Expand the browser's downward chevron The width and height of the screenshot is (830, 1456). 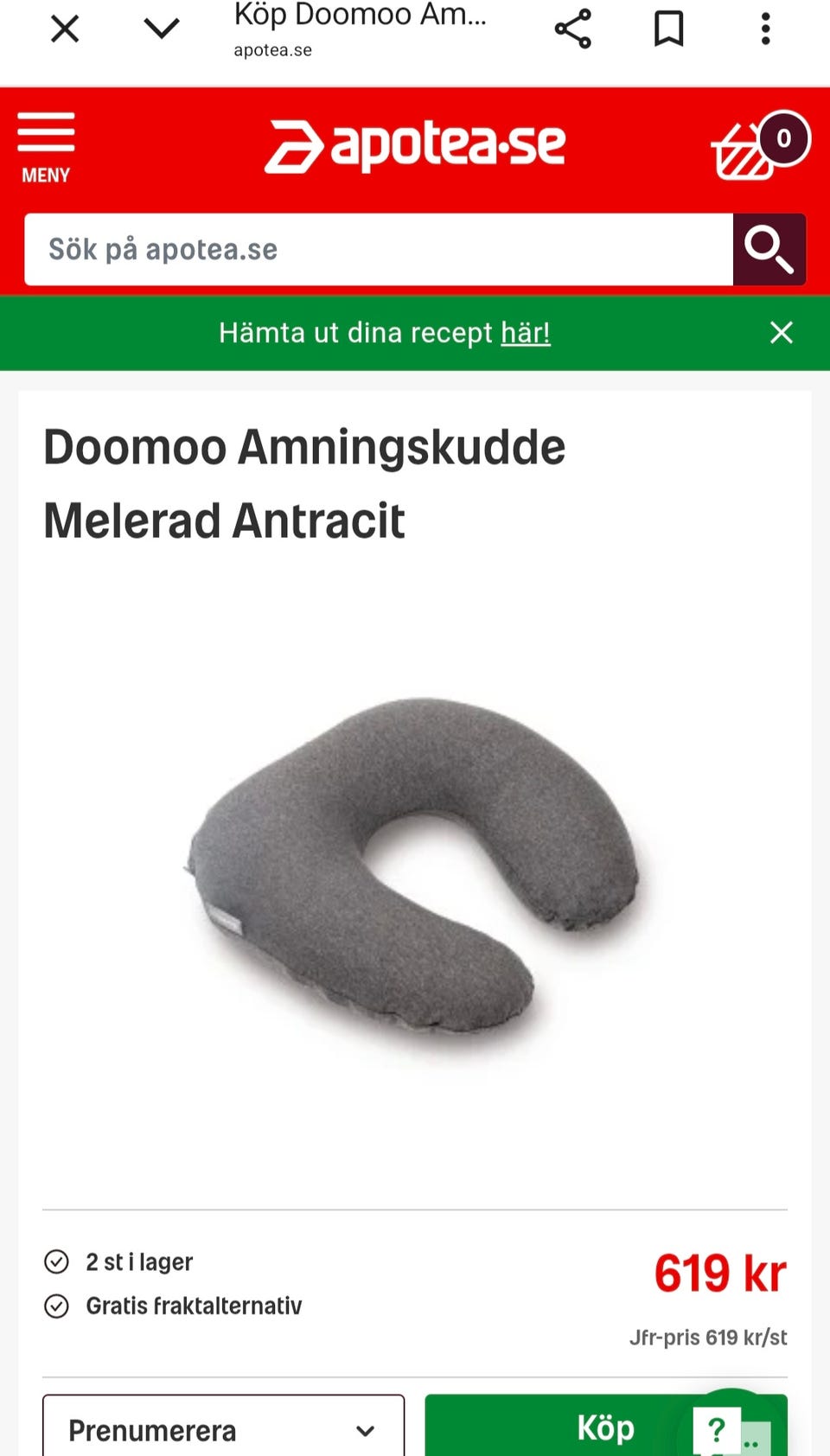pos(161,29)
